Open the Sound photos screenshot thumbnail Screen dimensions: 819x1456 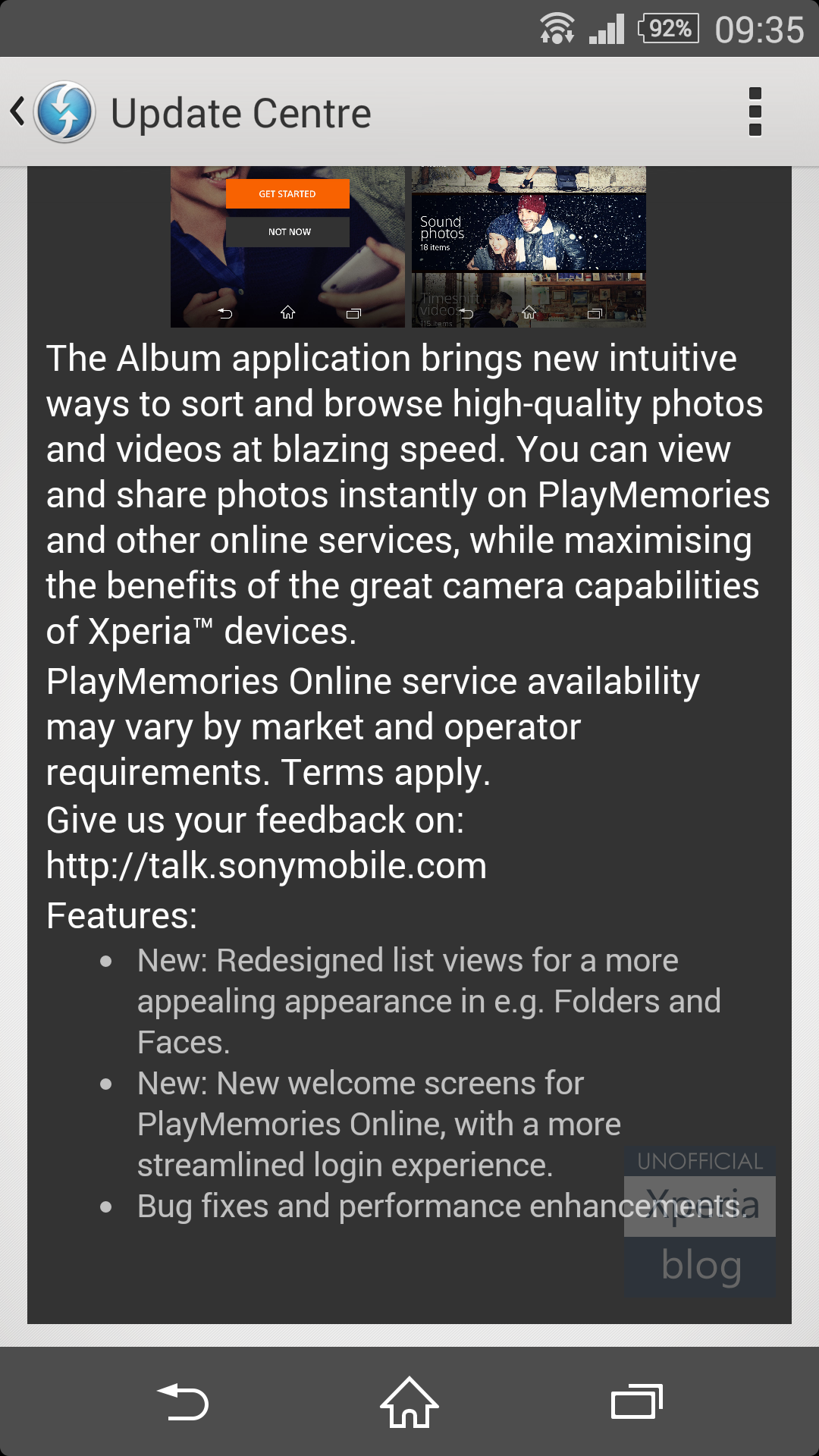click(529, 247)
